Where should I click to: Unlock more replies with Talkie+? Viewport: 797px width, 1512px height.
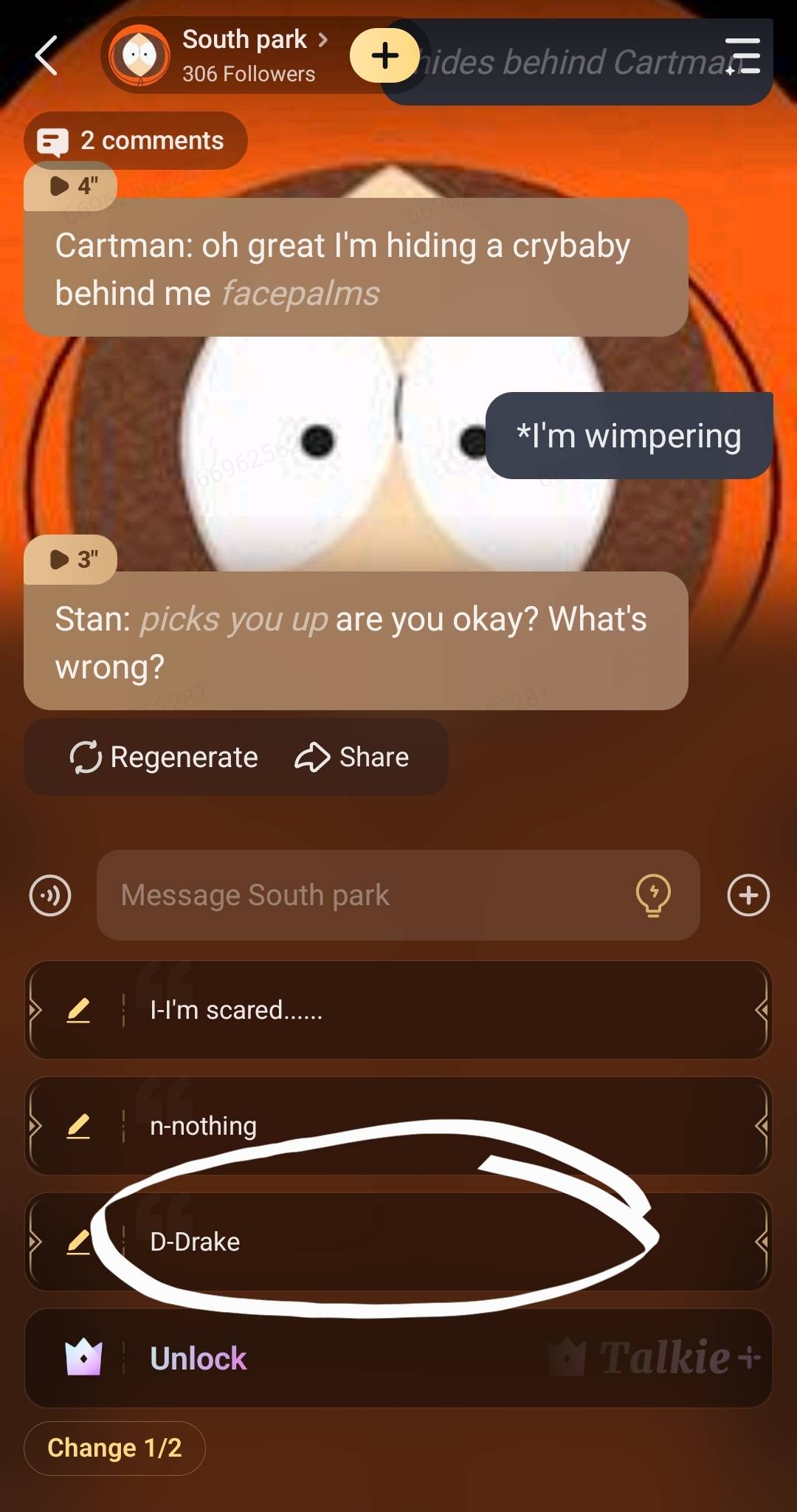(x=398, y=1358)
